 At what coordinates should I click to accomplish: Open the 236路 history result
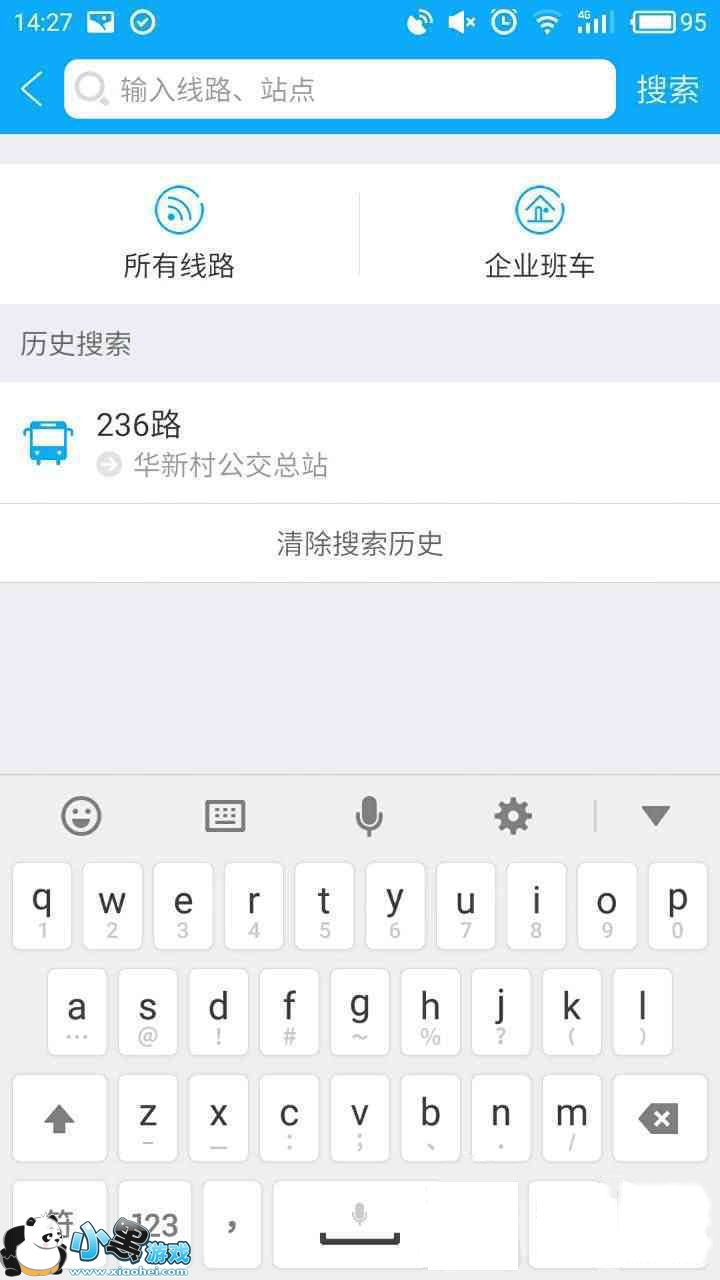pos(360,443)
